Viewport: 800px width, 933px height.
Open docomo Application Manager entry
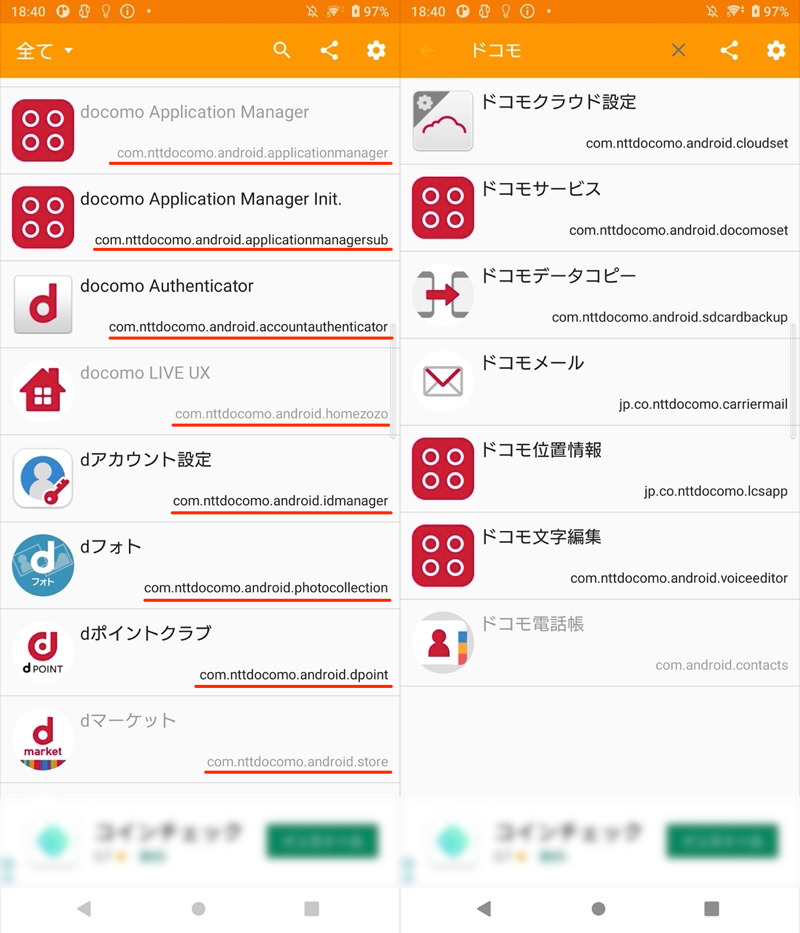coord(200,131)
